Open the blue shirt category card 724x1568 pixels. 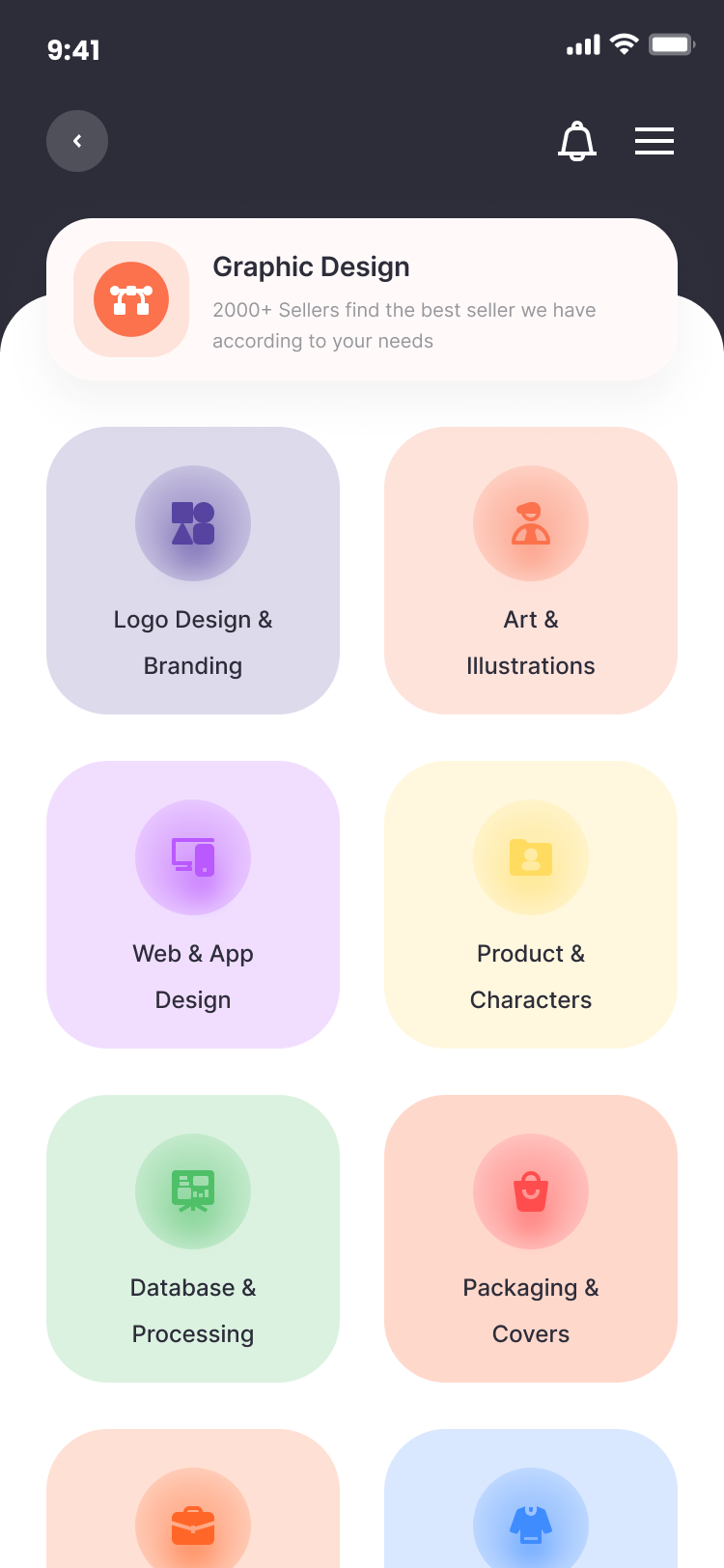pyautogui.click(x=531, y=1506)
